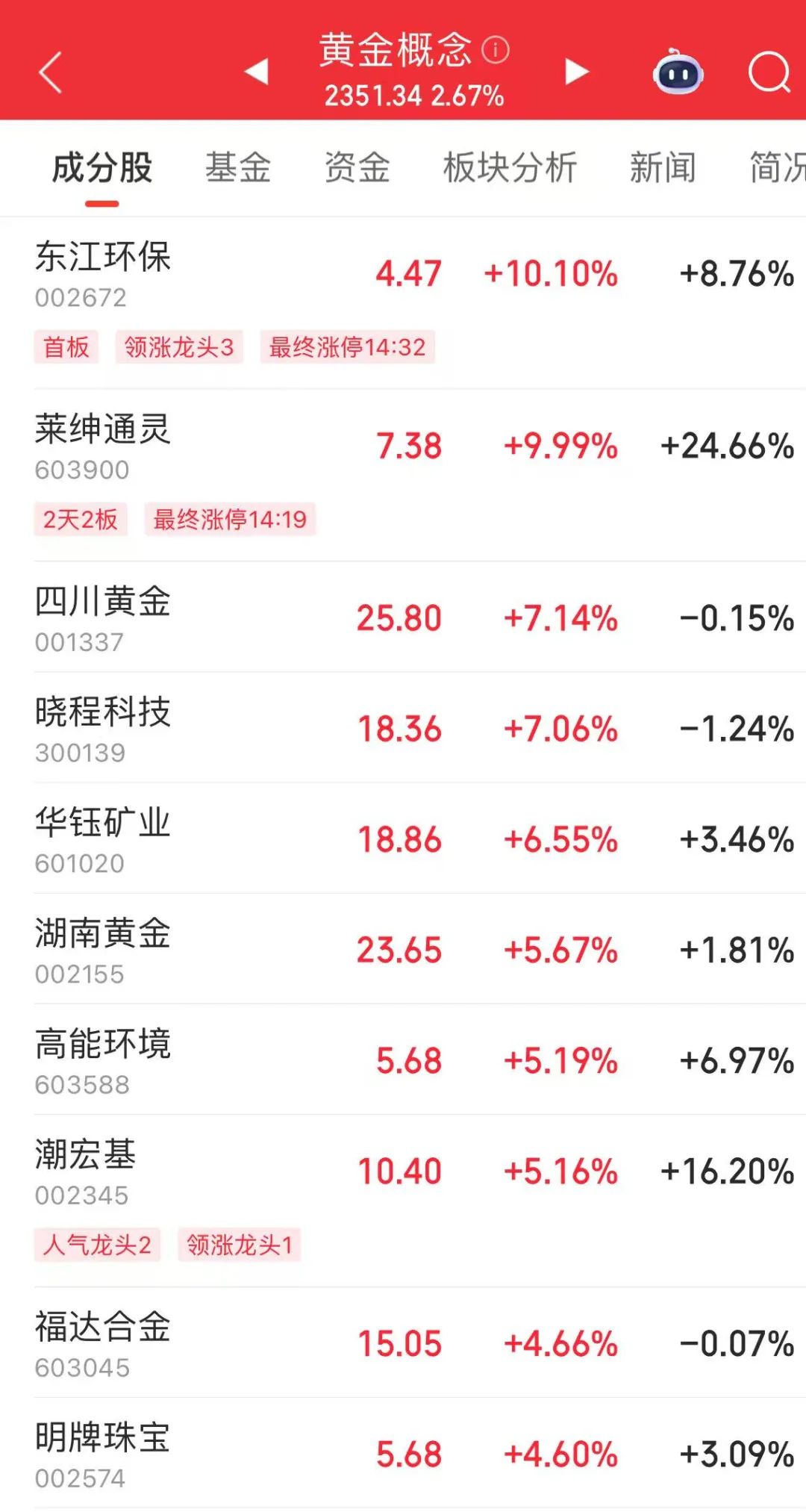
Task: Open the 晓程科技 stock row
Action: pyautogui.click(x=403, y=728)
